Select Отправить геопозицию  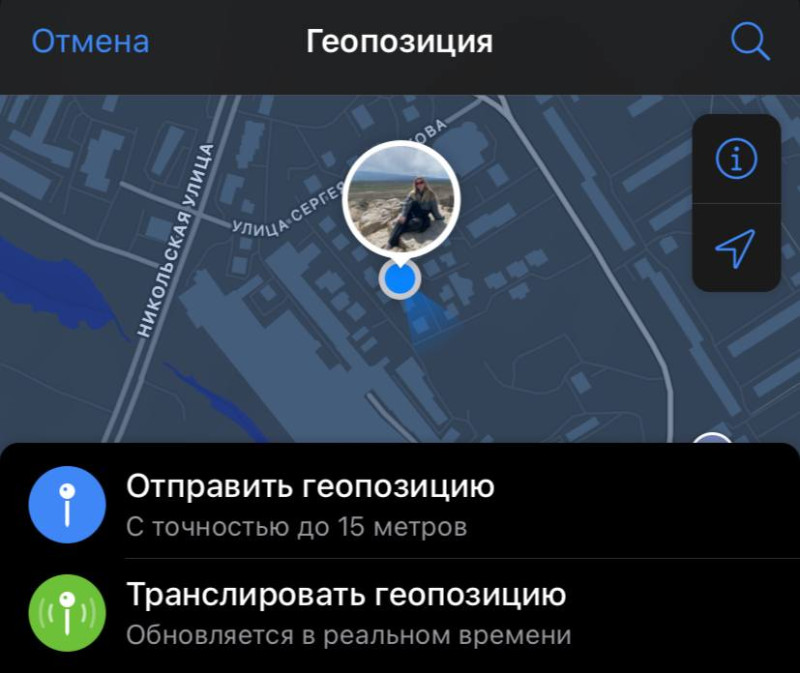[310, 503]
